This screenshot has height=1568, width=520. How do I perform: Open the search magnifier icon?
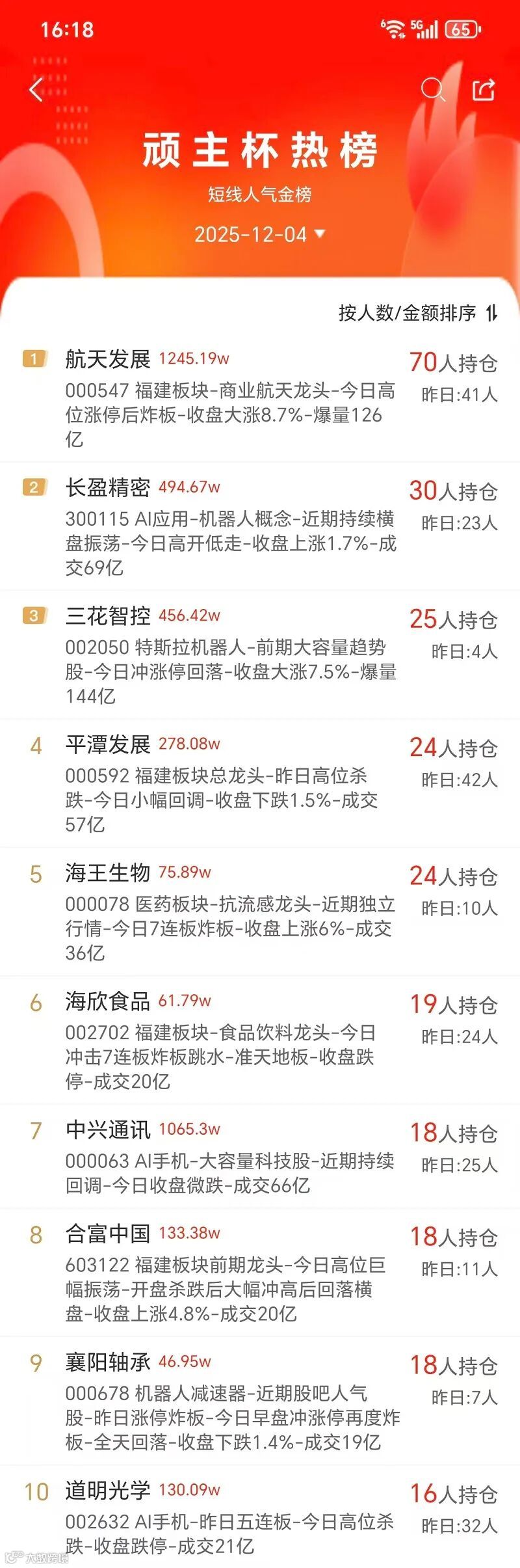tap(432, 89)
